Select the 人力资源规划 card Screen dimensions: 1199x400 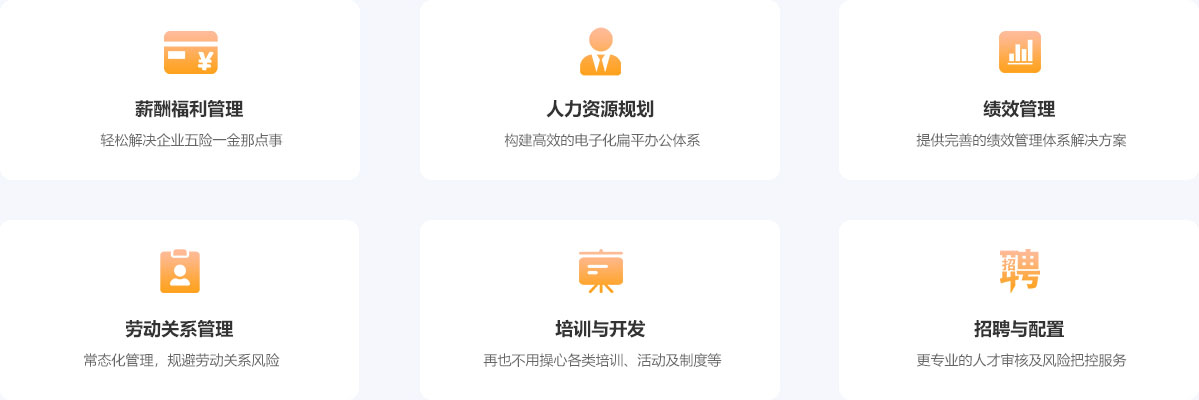600,109
